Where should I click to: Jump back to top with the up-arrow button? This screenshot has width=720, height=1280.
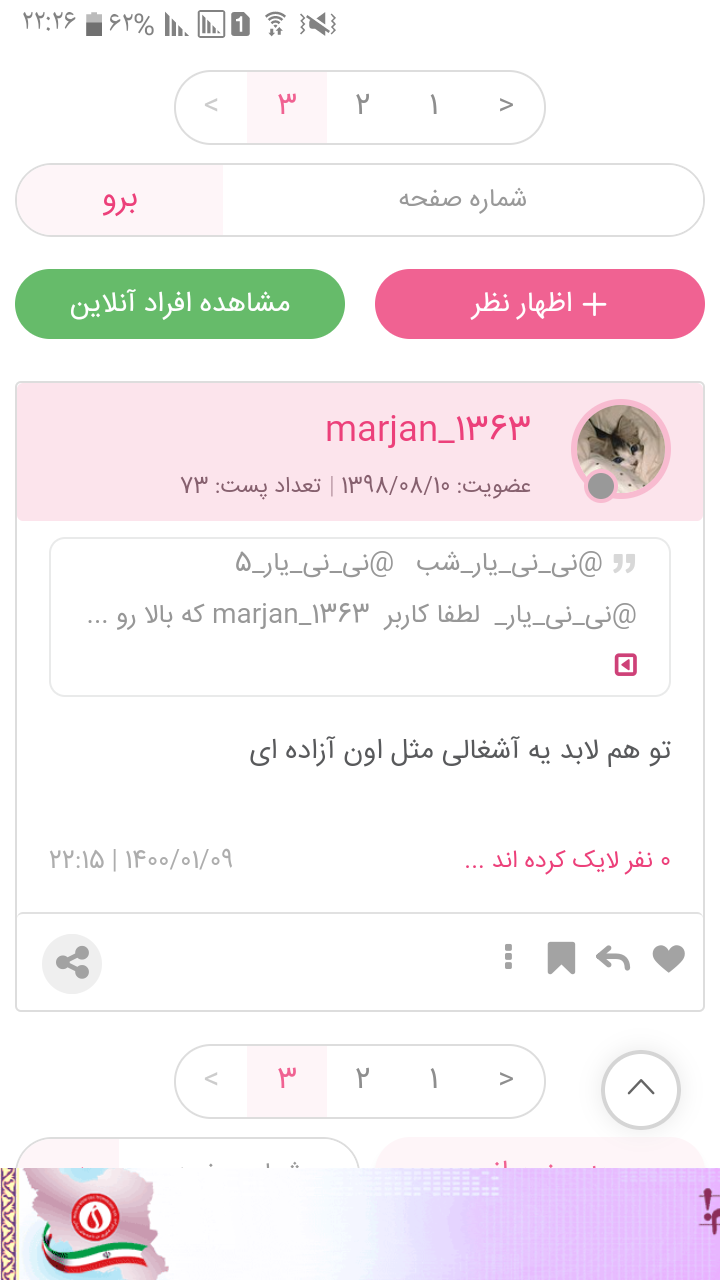(640, 1090)
